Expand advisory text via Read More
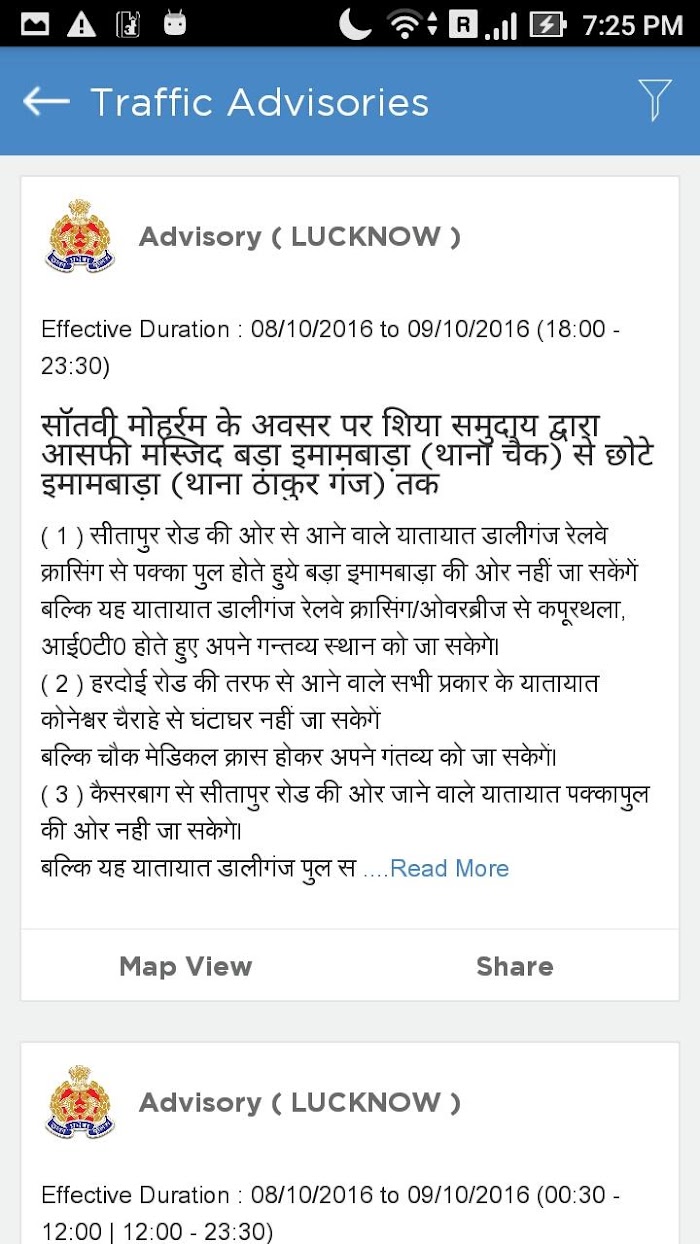 449,868
